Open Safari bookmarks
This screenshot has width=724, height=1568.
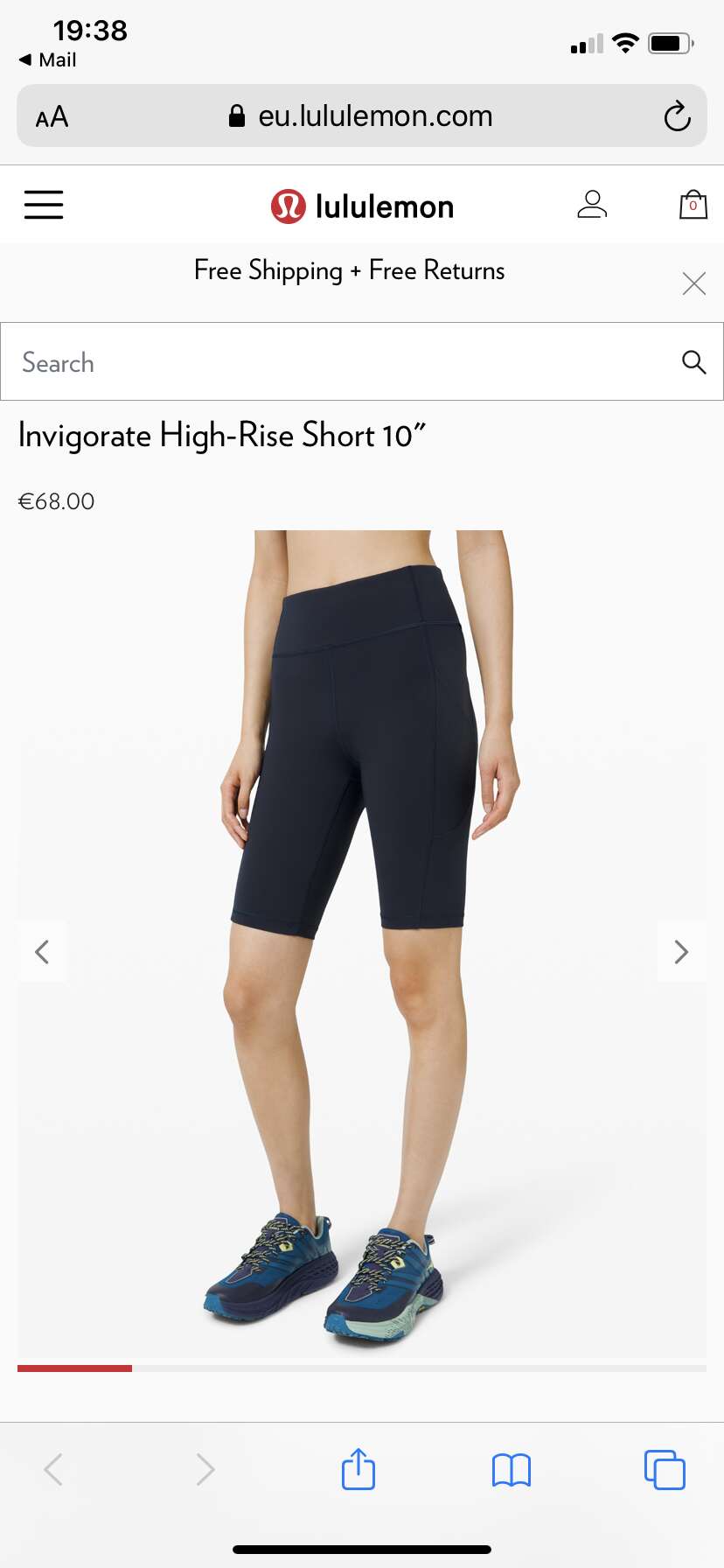coord(512,1470)
